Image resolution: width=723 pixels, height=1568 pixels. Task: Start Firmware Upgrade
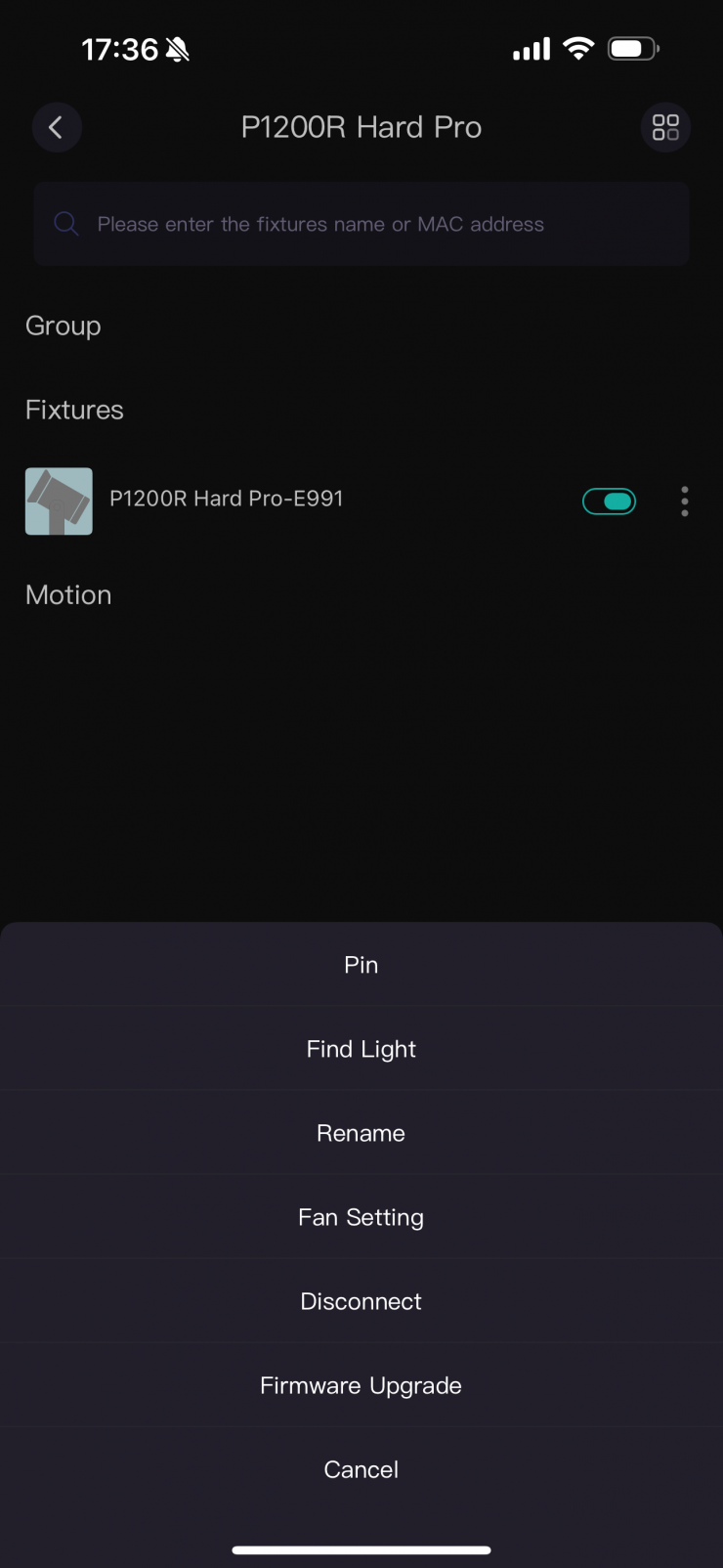click(361, 1385)
